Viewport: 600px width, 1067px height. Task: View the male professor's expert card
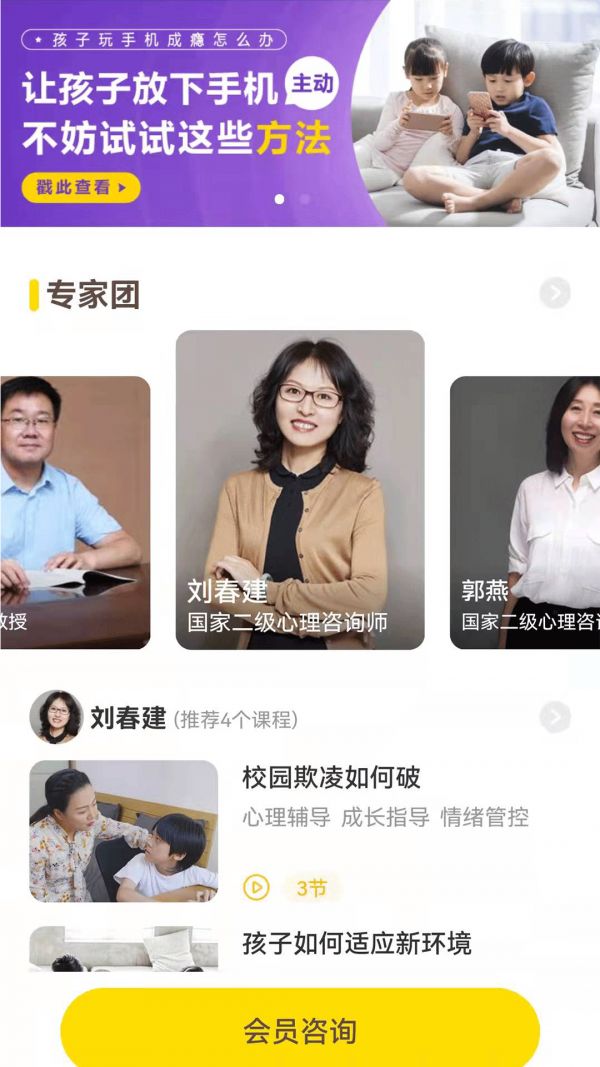75,512
